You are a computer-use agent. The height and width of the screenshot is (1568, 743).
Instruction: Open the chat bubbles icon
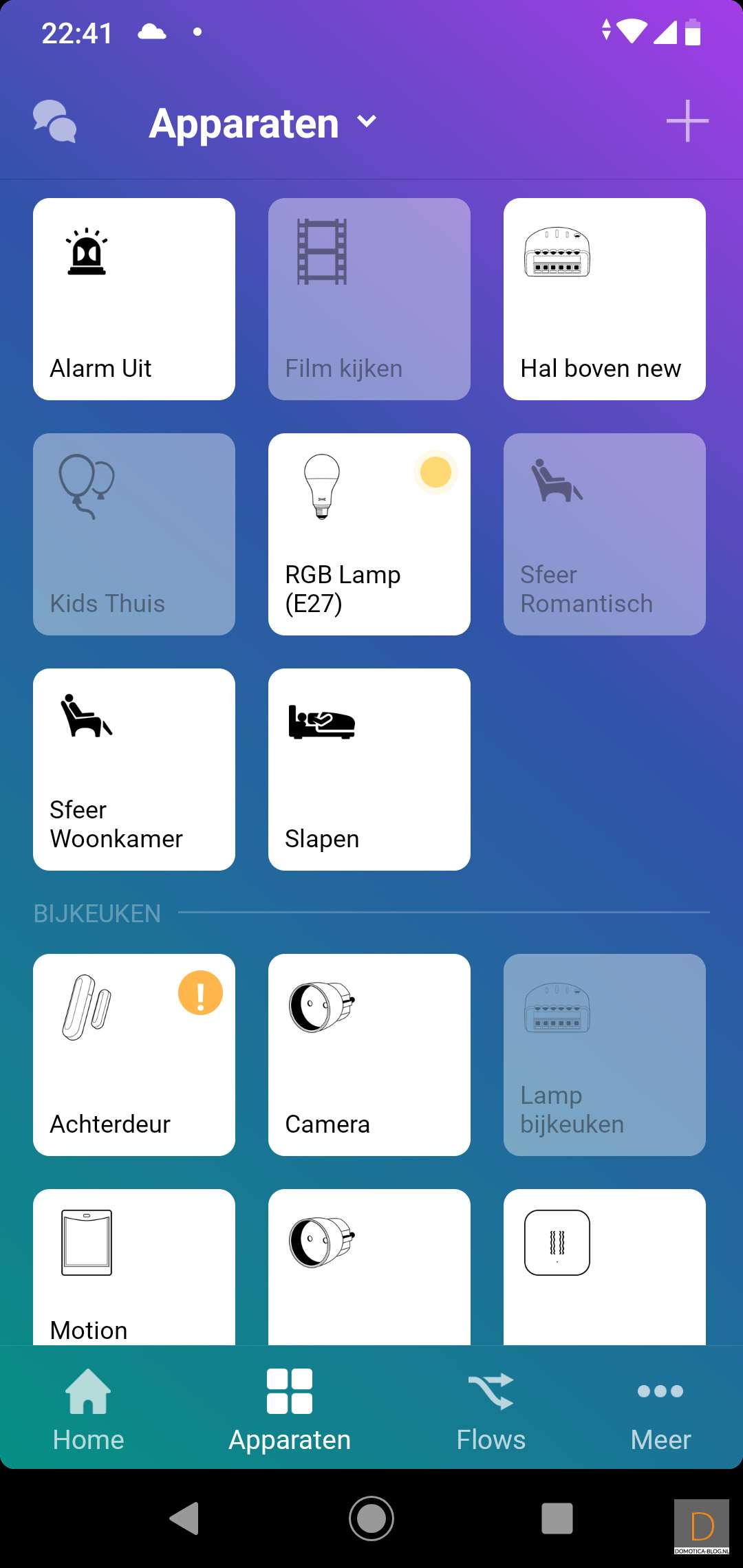[x=54, y=122]
